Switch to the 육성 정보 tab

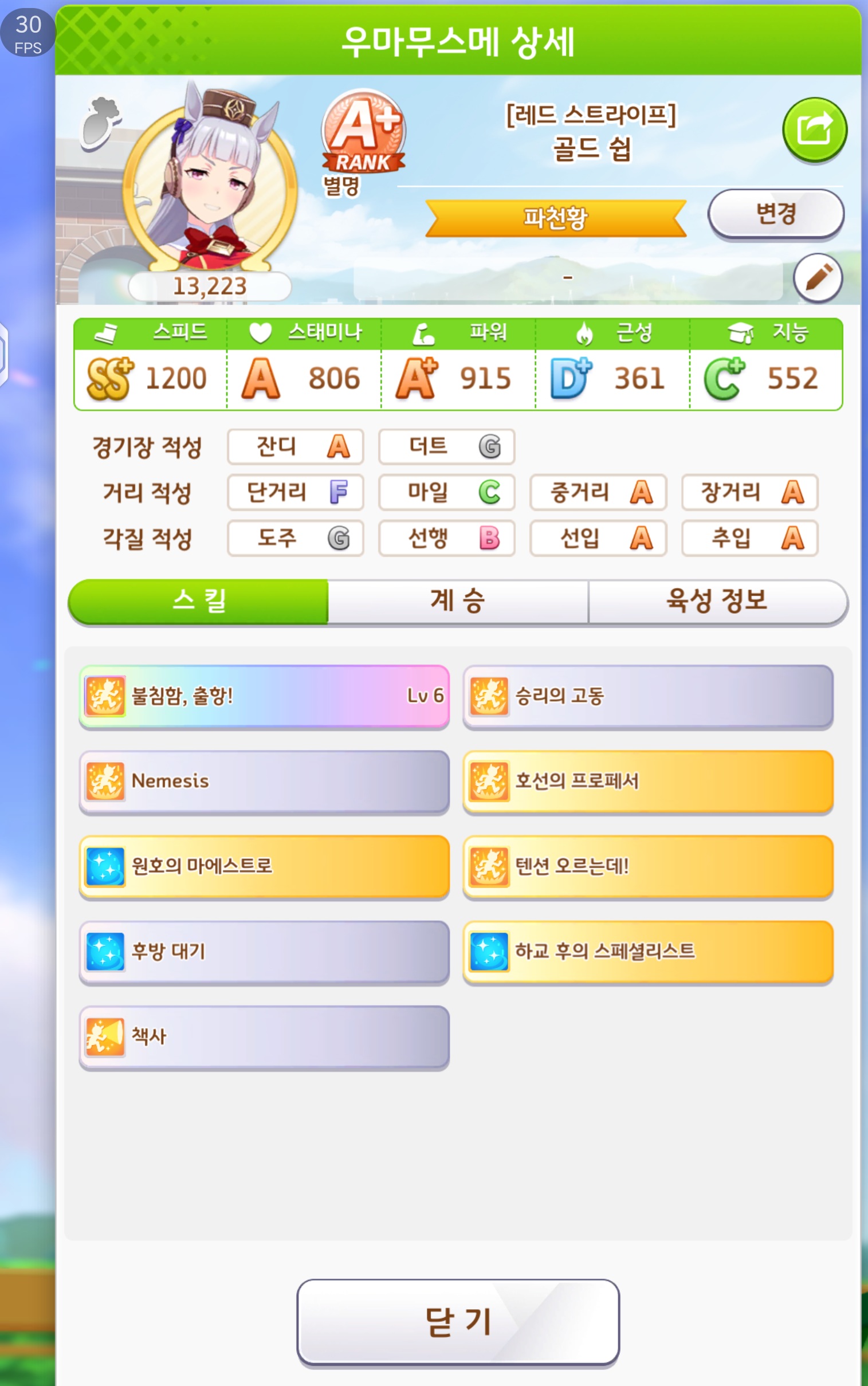point(717,601)
